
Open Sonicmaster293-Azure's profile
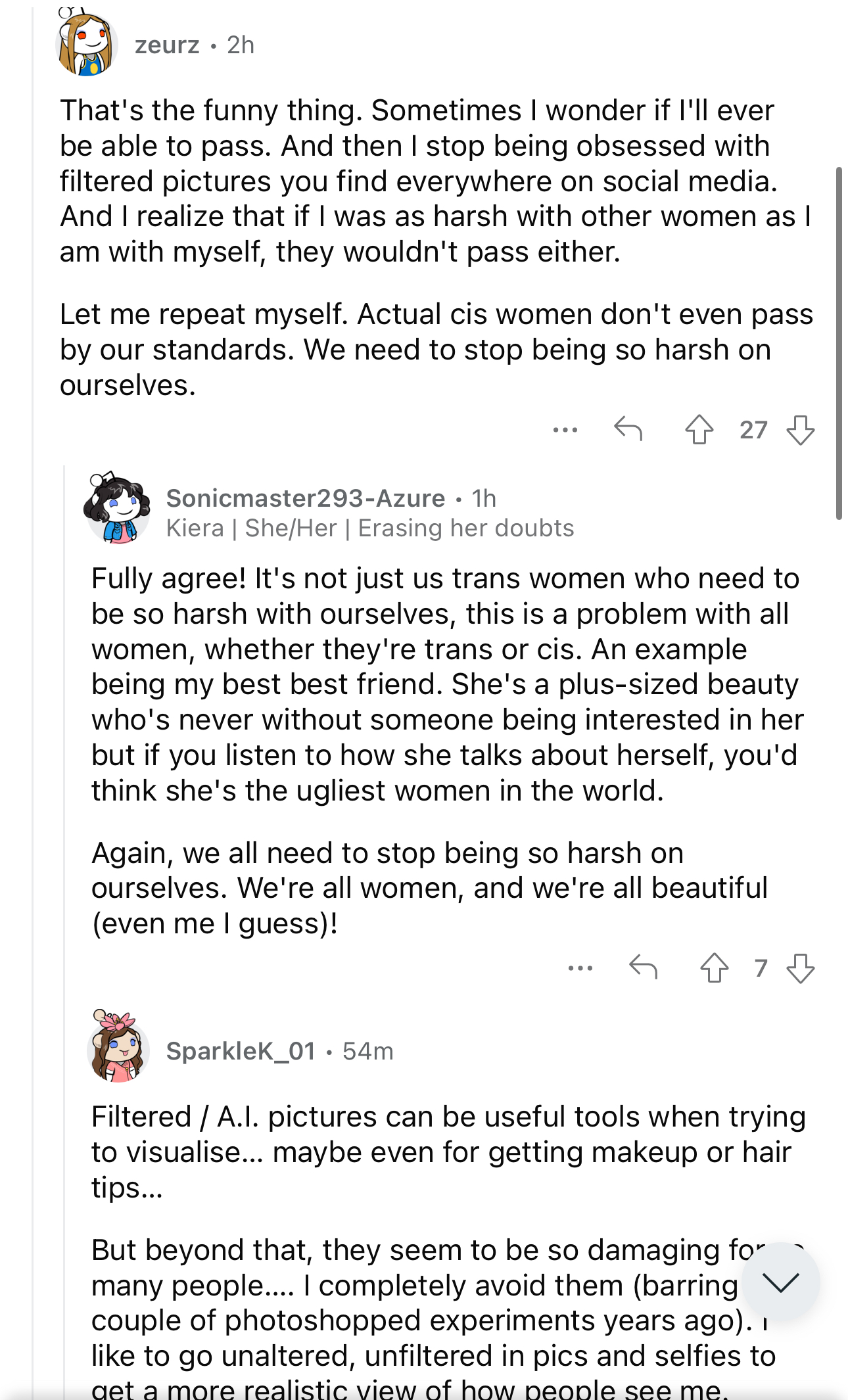[x=306, y=498]
